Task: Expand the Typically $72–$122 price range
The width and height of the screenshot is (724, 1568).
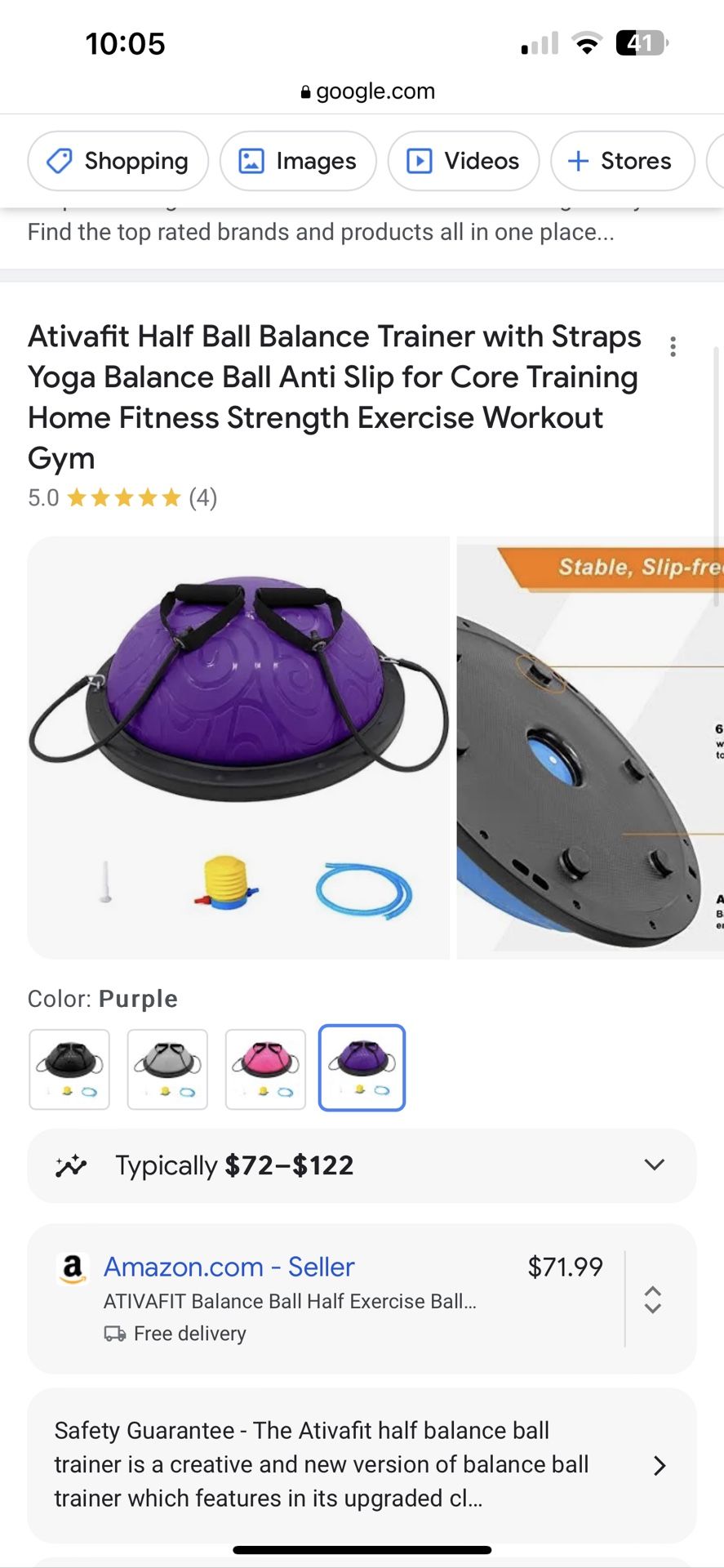Action: [x=362, y=1165]
